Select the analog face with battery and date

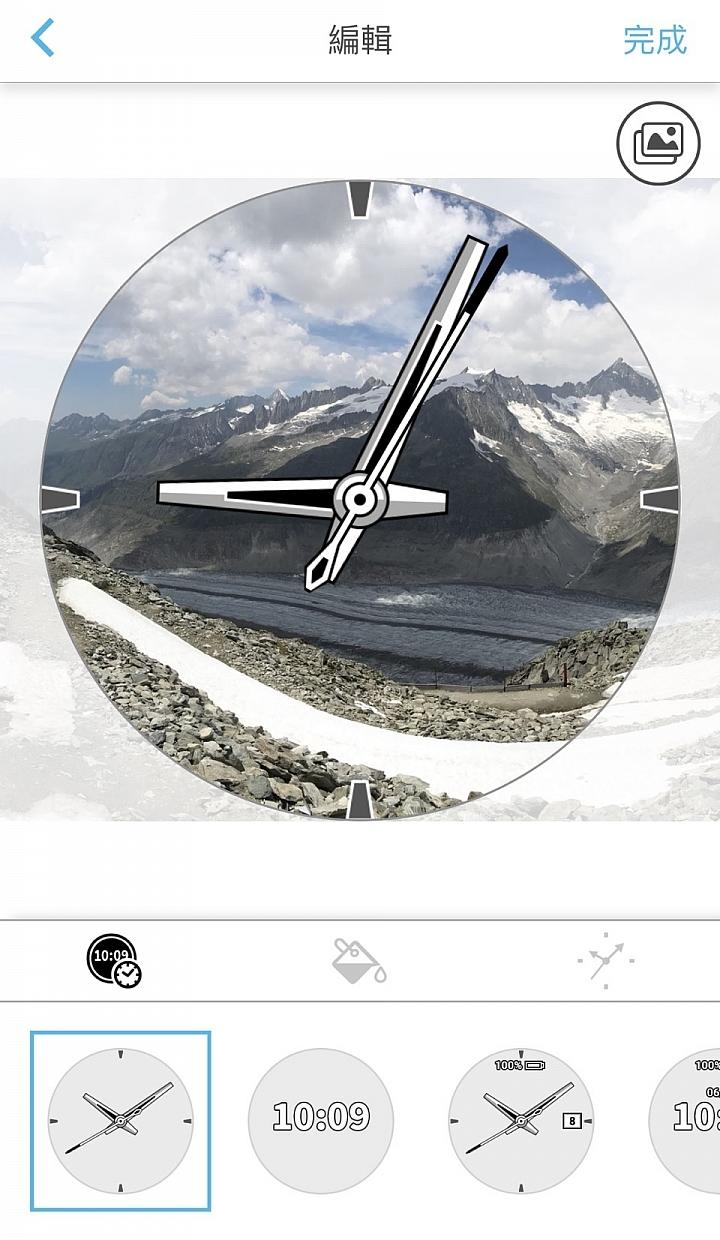point(520,1121)
